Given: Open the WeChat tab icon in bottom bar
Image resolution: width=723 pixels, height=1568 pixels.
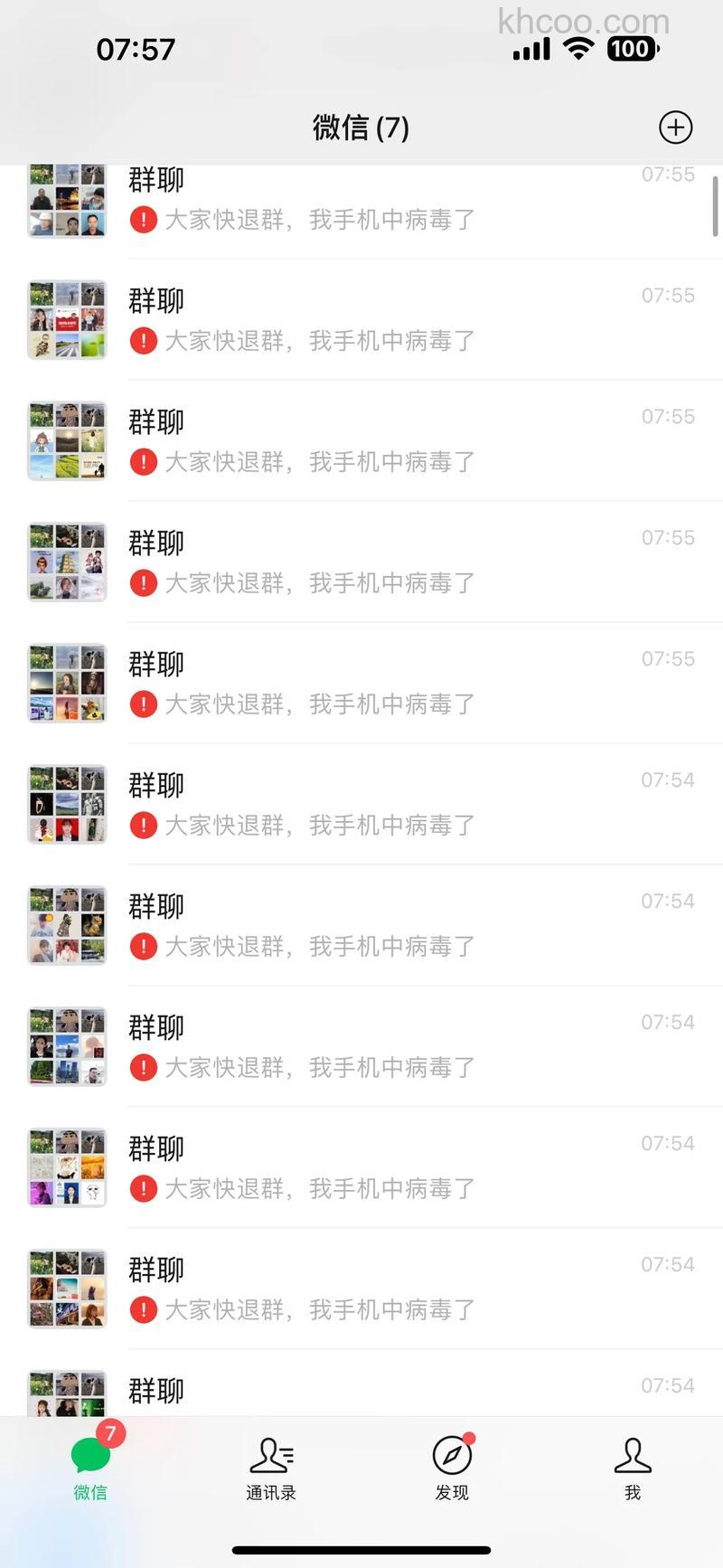Looking at the screenshot, I should coord(89,1456).
